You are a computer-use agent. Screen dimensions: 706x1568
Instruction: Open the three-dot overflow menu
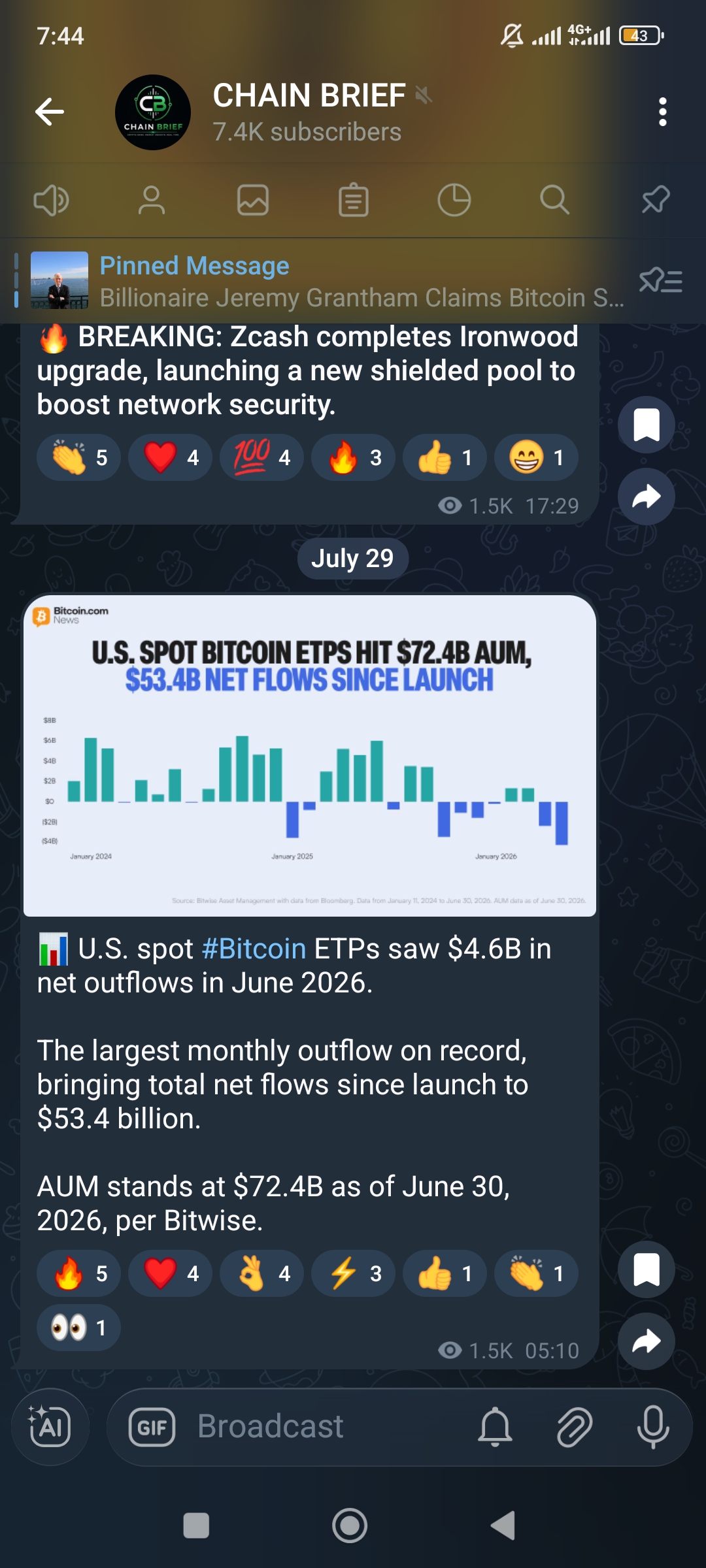tap(662, 112)
